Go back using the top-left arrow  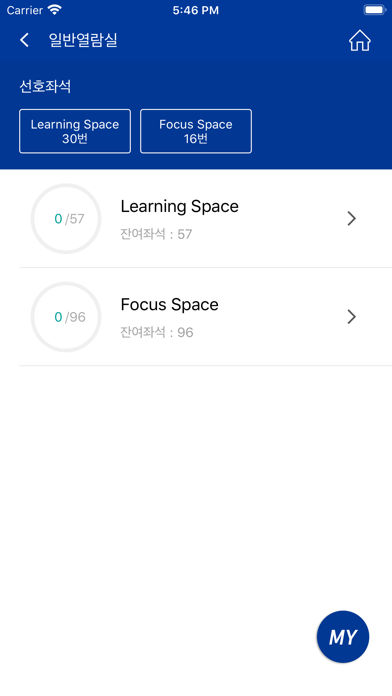24,40
